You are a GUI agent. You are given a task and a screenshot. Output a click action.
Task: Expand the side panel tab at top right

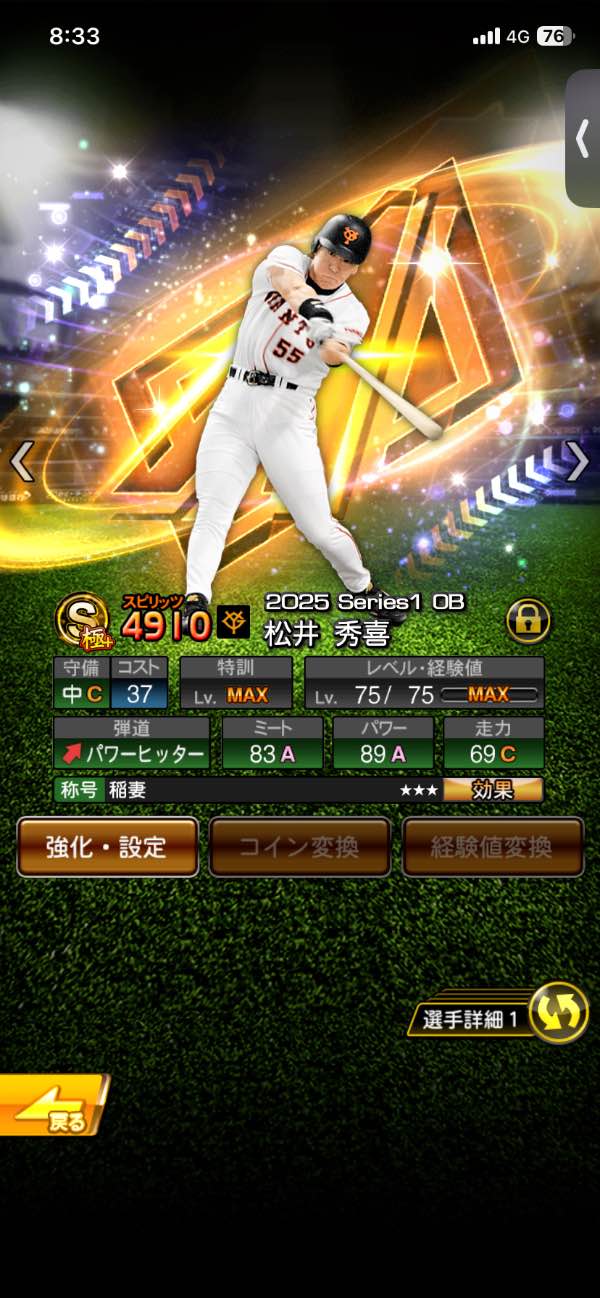point(582,139)
